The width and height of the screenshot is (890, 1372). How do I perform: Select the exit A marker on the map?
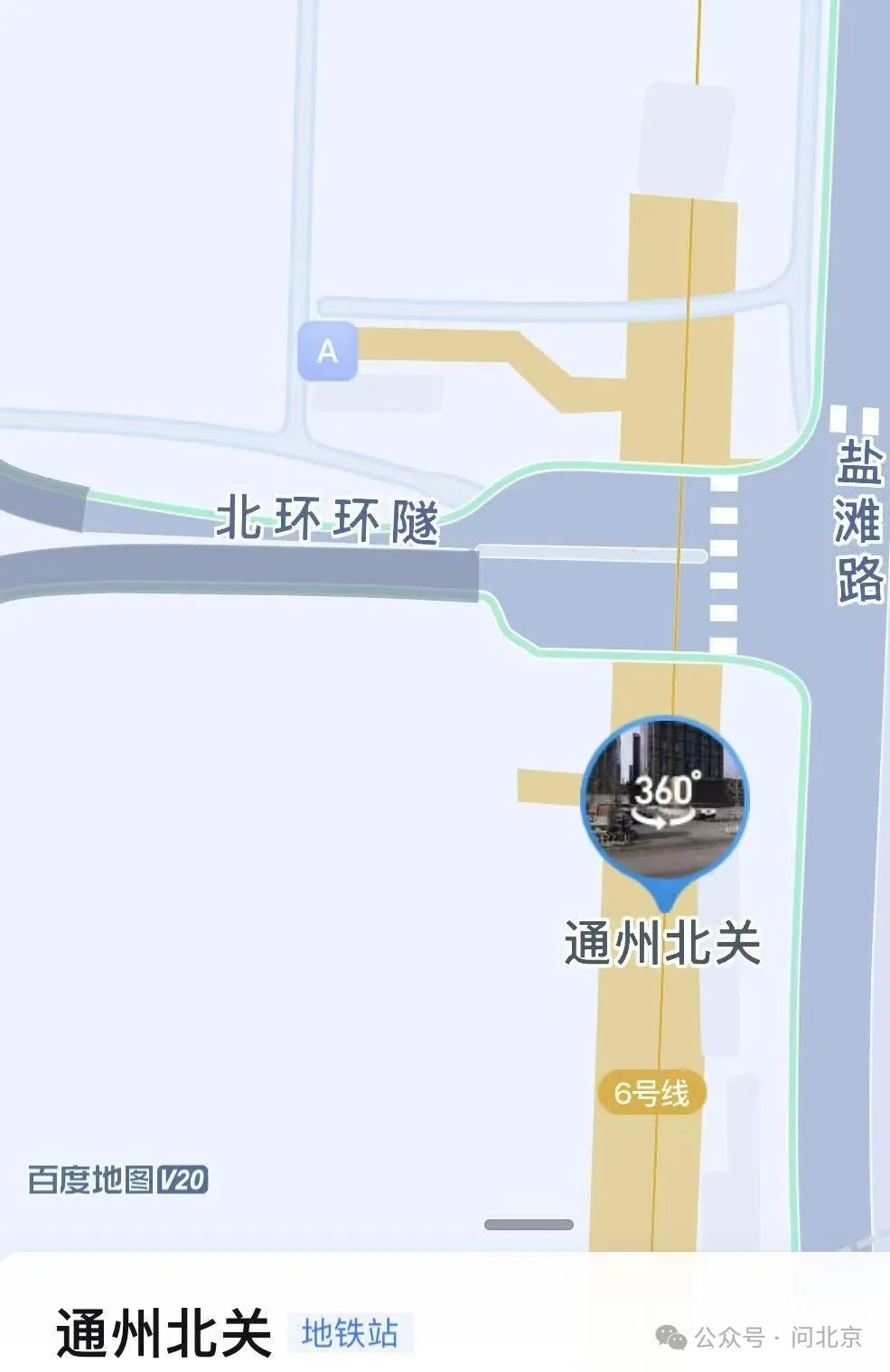pyautogui.click(x=327, y=350)
